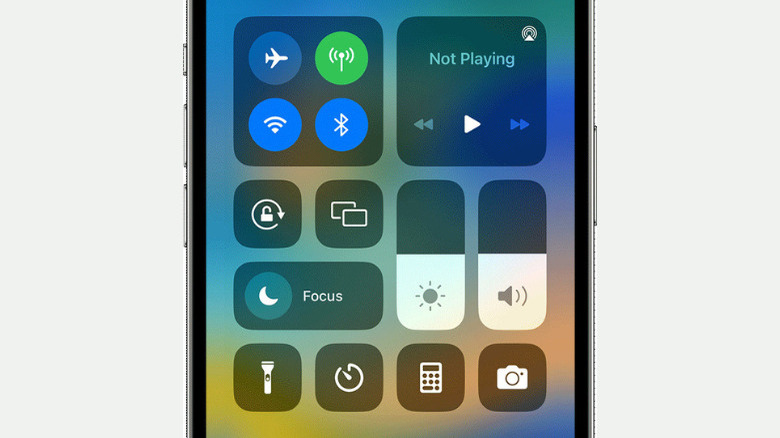The width and height of the screenshot is (780, 438).
Task: Open the Timer
Action: point(349,378)
